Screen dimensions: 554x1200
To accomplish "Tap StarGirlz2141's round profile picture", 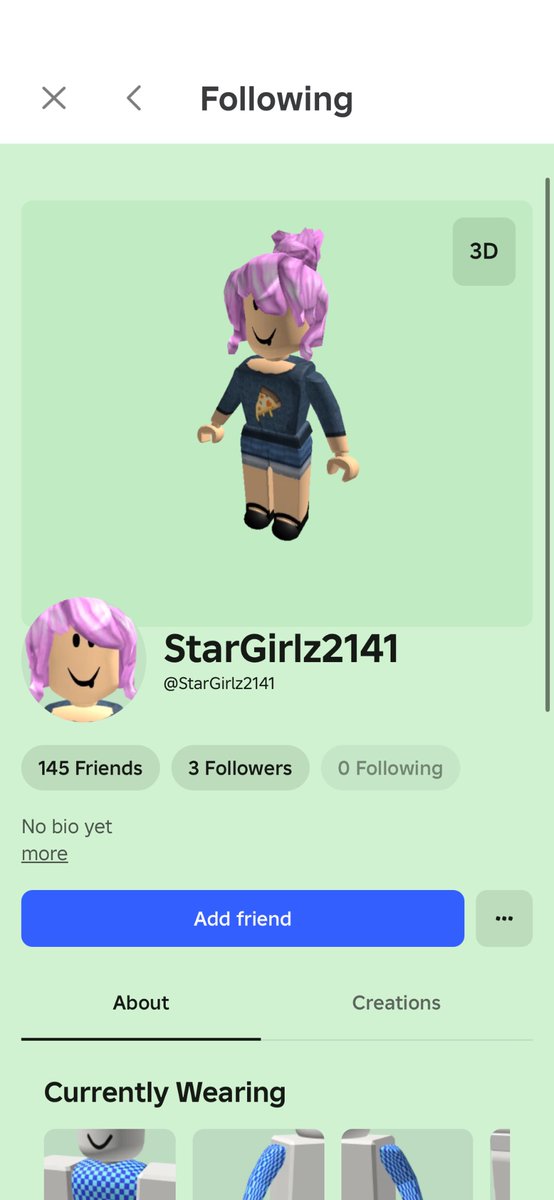I will click(84, 660).
